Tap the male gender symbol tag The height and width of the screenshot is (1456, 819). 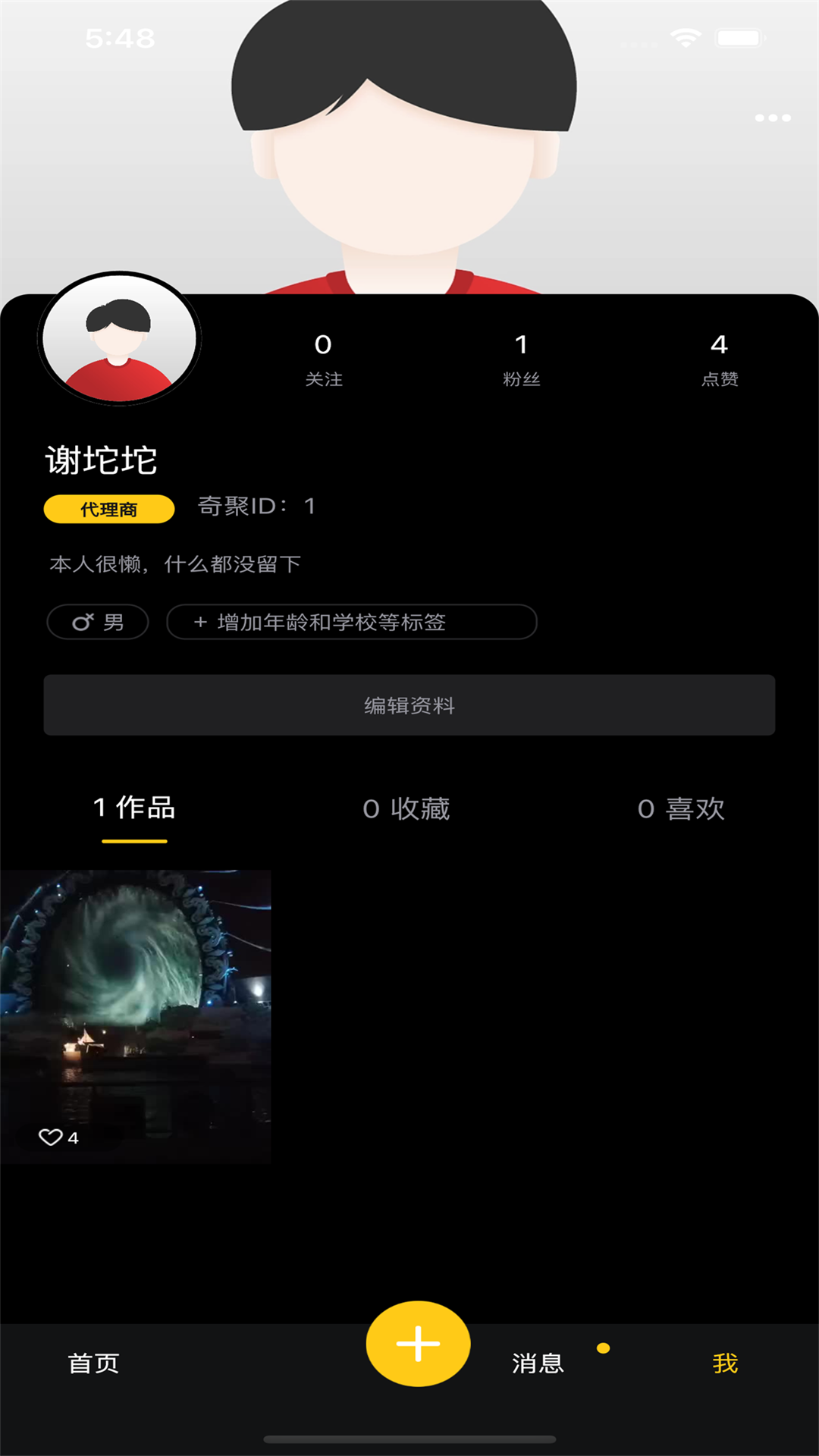click(83, 622)
